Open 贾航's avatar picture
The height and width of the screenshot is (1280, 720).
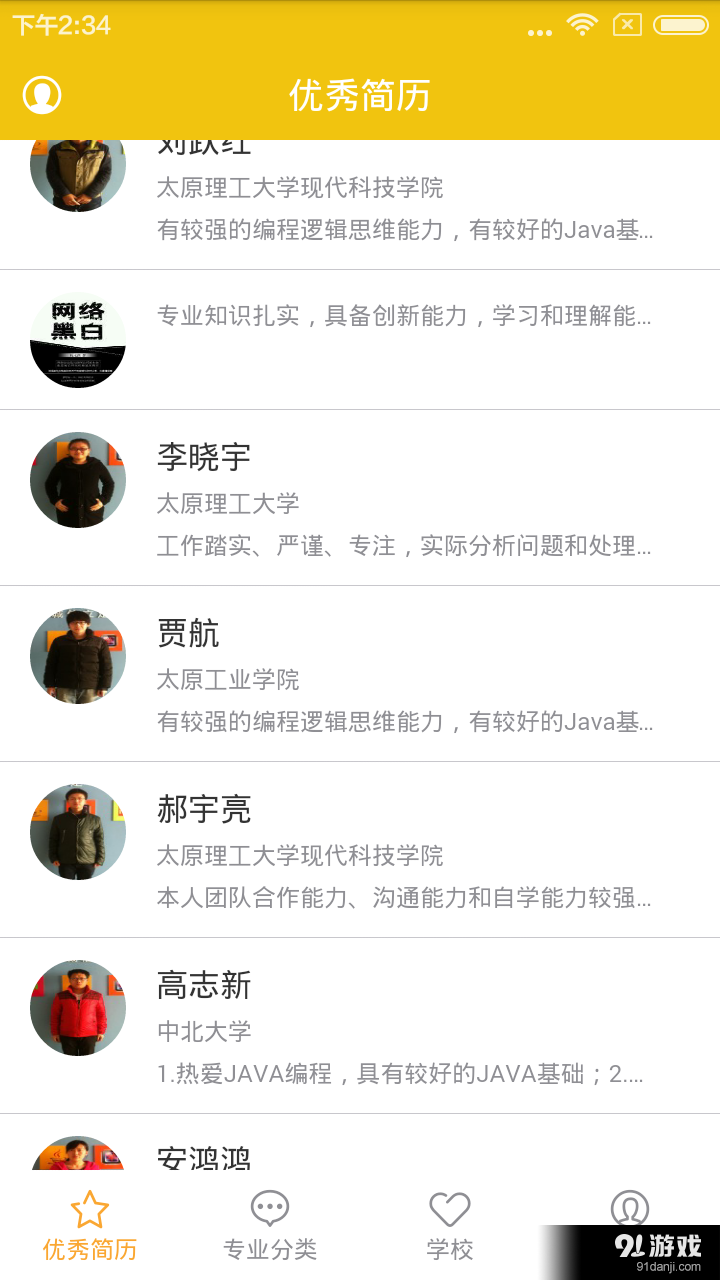77,655
